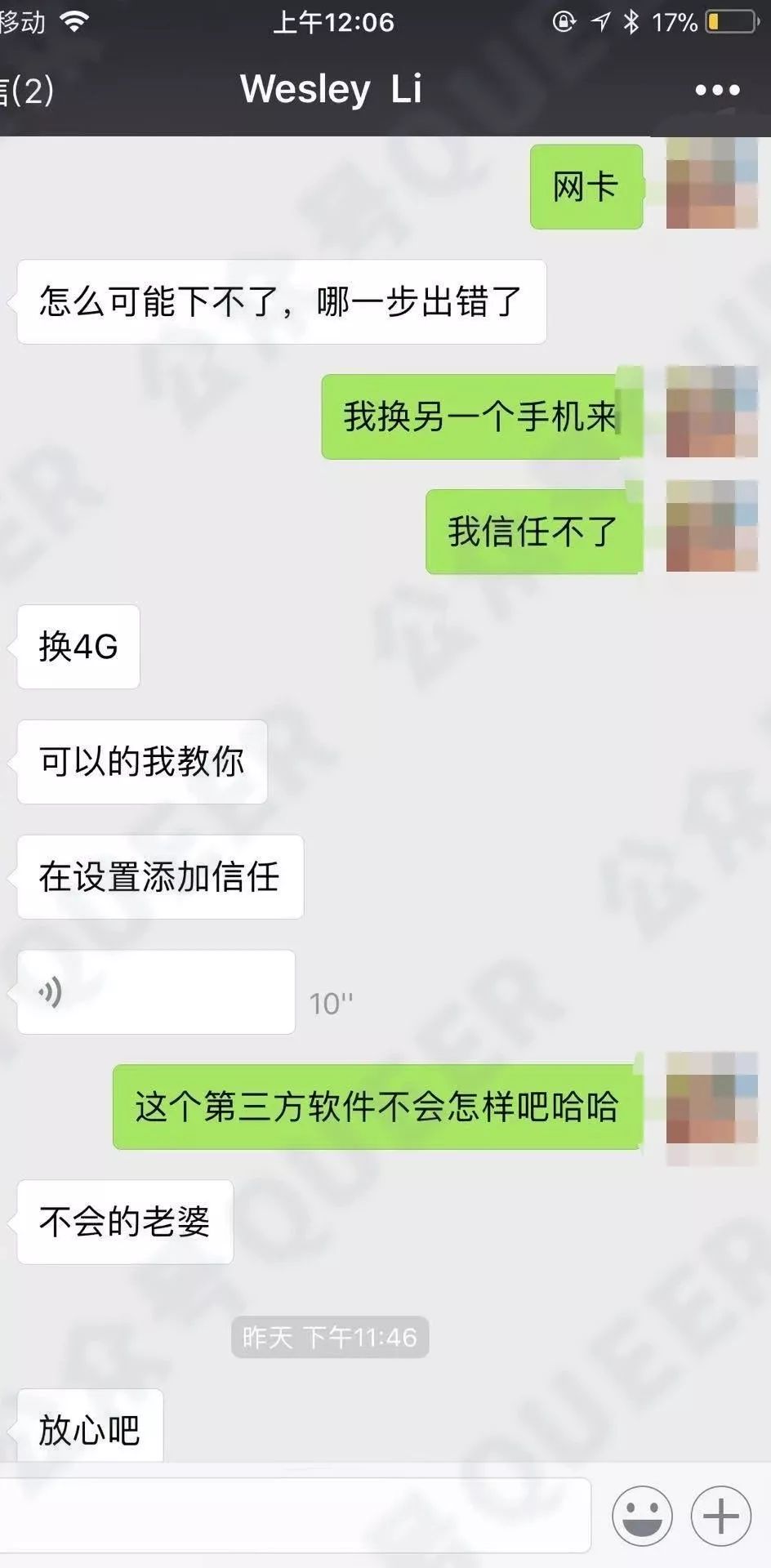Open own avatar beside the 网卡 message
The height and width of the screenshot is (1568, 771).
[711, 185]
